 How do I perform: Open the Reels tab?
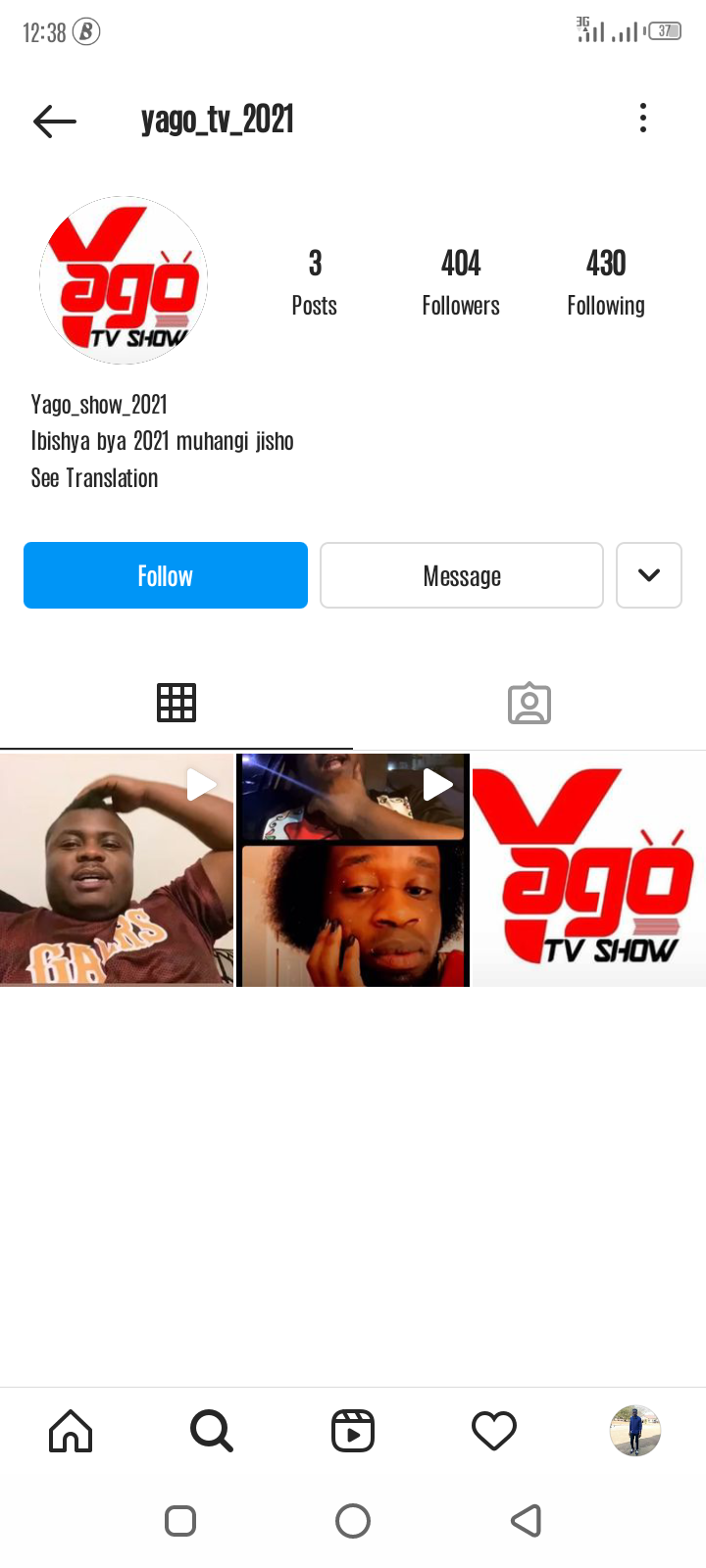point(353,1431)
